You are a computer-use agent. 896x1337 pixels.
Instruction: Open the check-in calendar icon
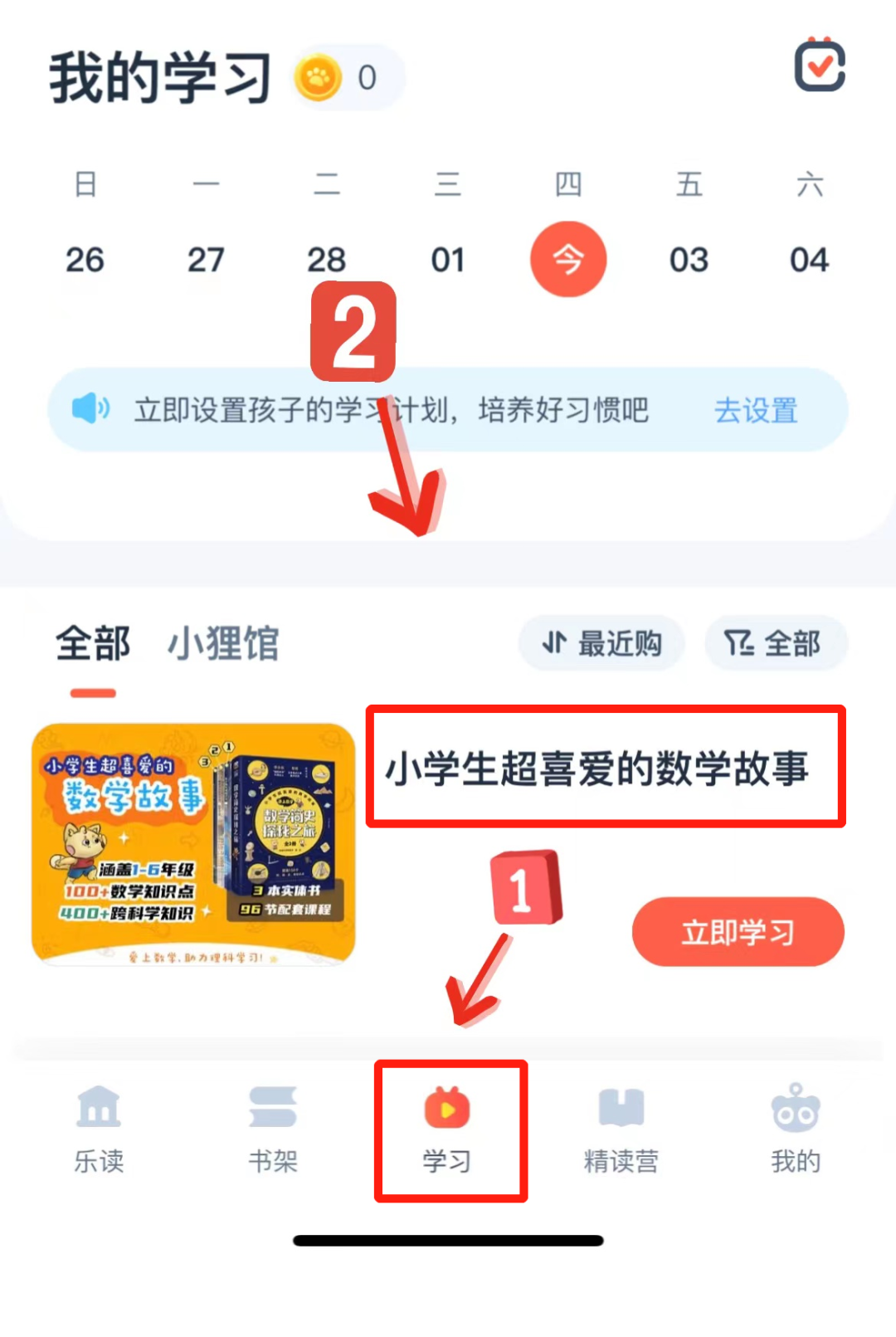click(x=819, y=65)
